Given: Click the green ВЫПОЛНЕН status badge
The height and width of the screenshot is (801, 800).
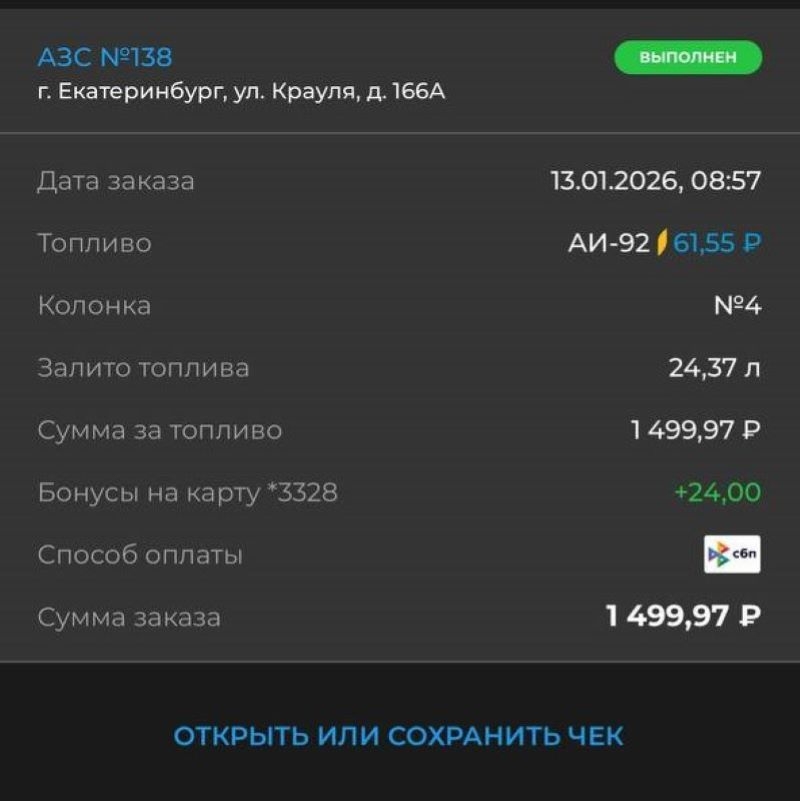Looking at the screenshot, I should coord(690,57).
